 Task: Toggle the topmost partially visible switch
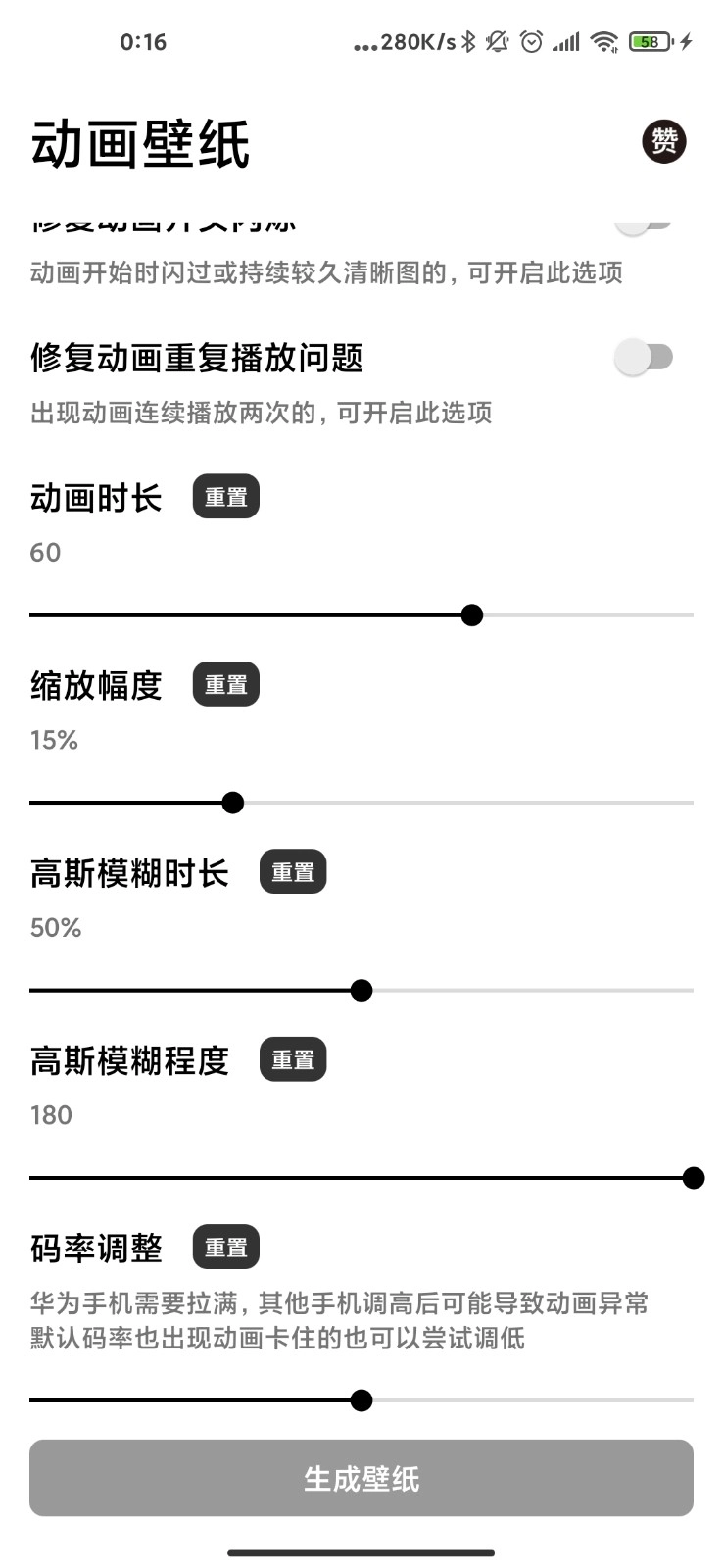coord(642,223)
